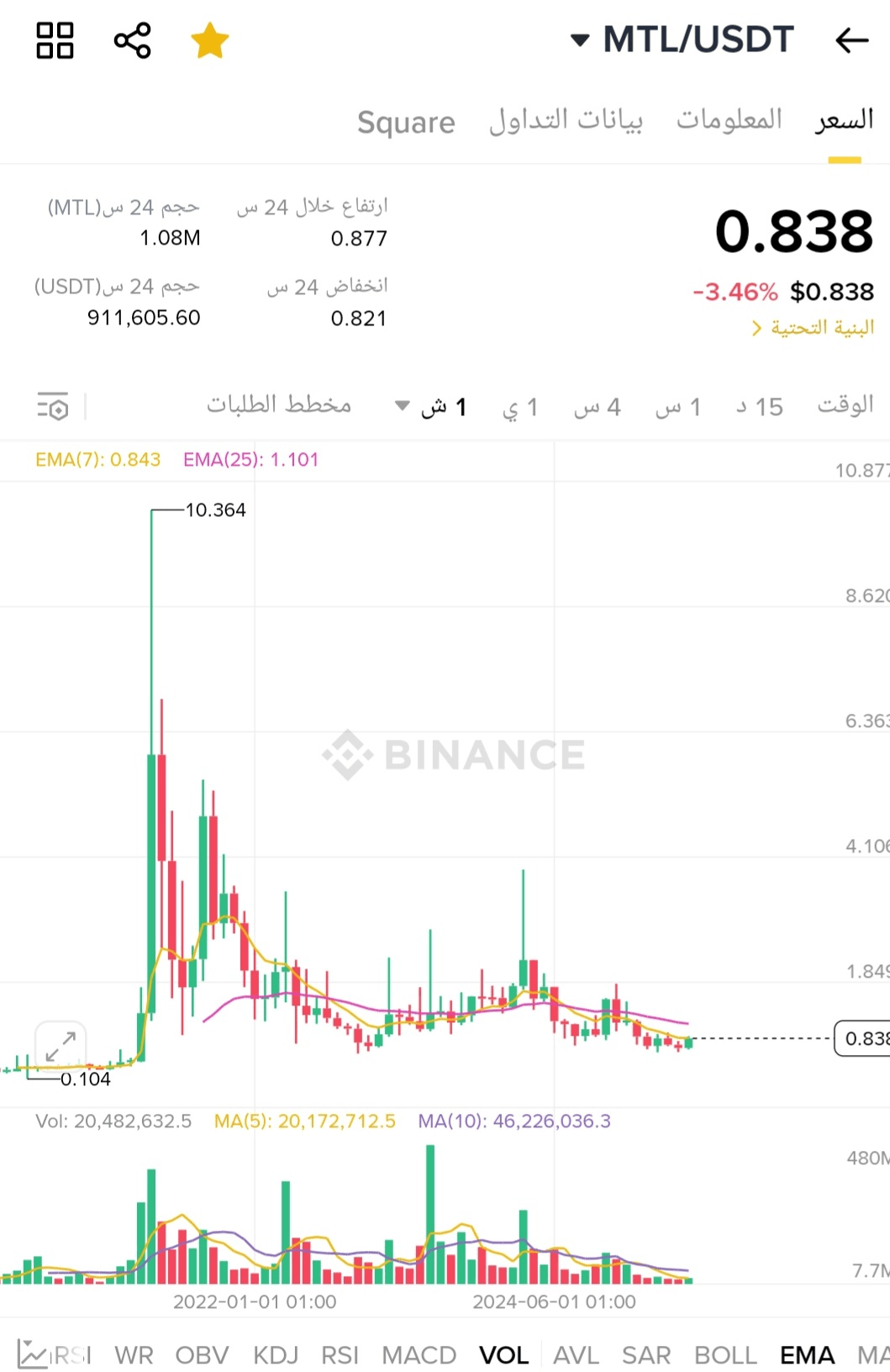Select the 1 ي chart interval
The height and width of the screenshot is (1372, 890).
(x=520, y=409)
